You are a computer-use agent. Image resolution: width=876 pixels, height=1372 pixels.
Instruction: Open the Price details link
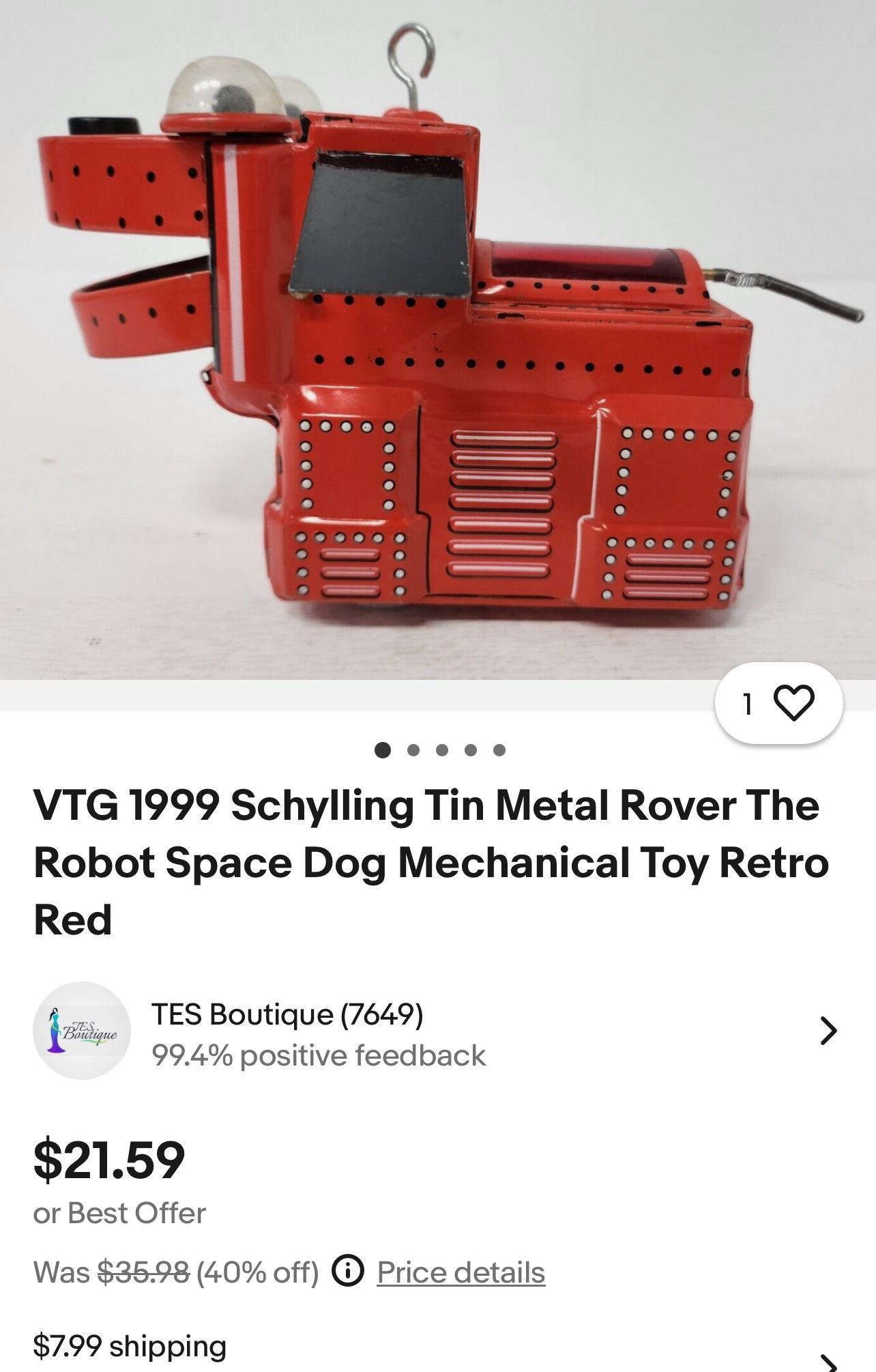coord(462,1272)
